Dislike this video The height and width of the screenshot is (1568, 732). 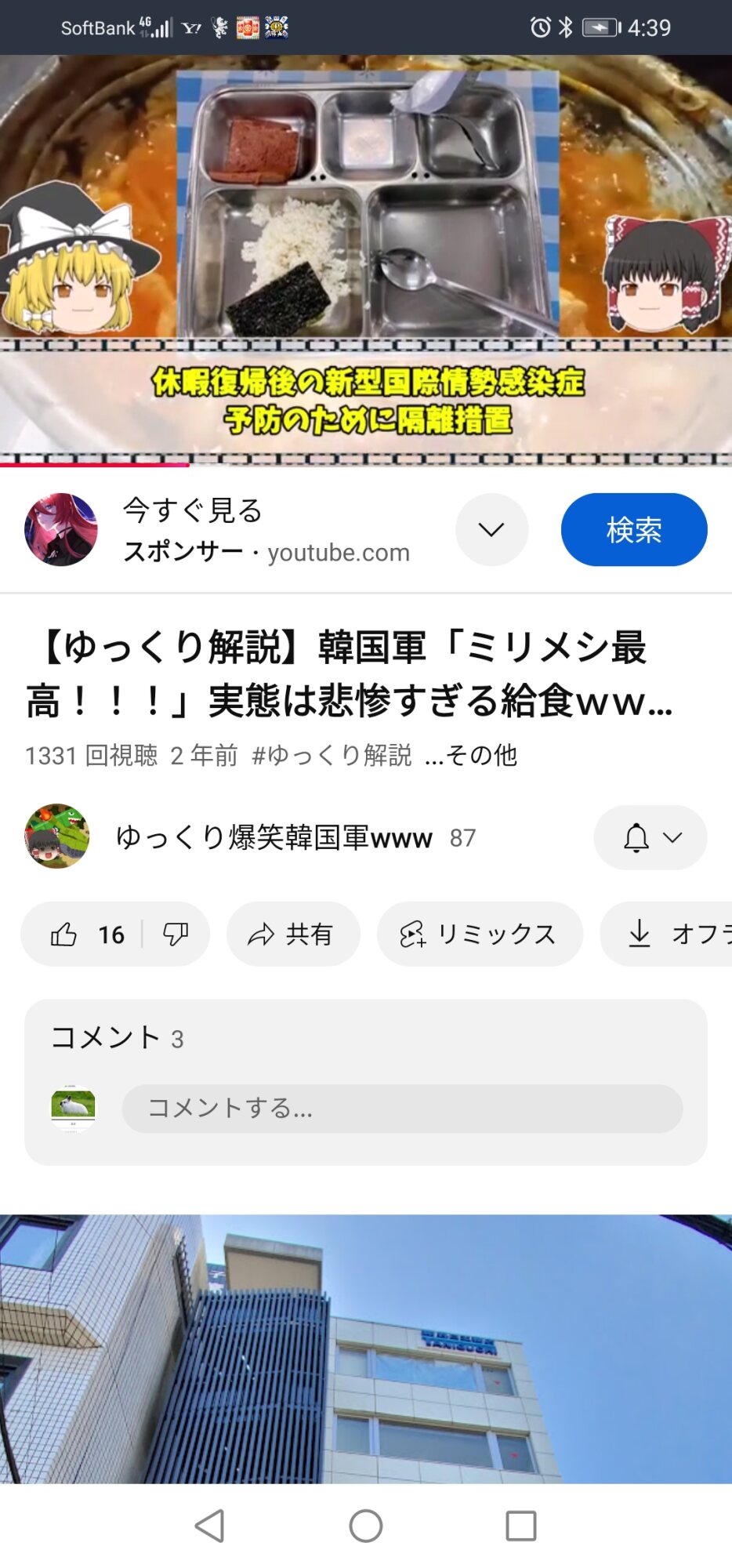coord(176,934)
